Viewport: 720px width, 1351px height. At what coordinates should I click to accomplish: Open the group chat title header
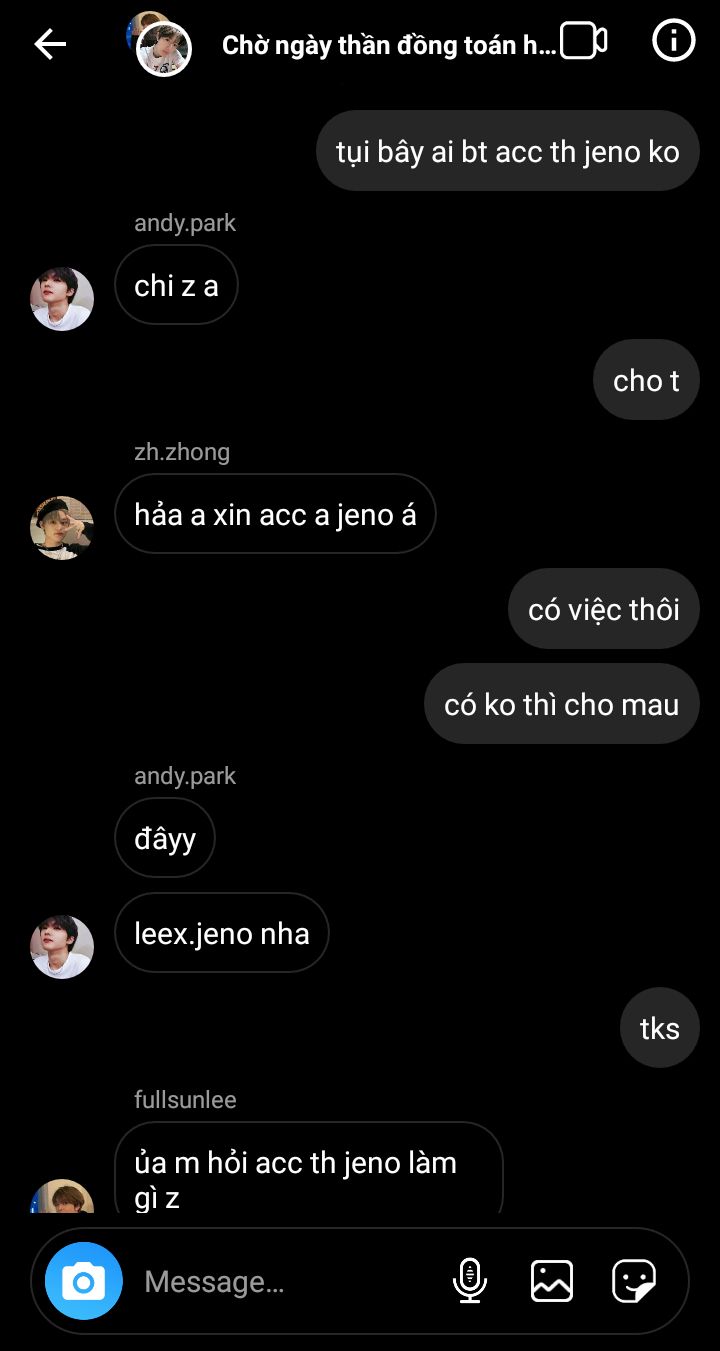click(x=388, y=45)
